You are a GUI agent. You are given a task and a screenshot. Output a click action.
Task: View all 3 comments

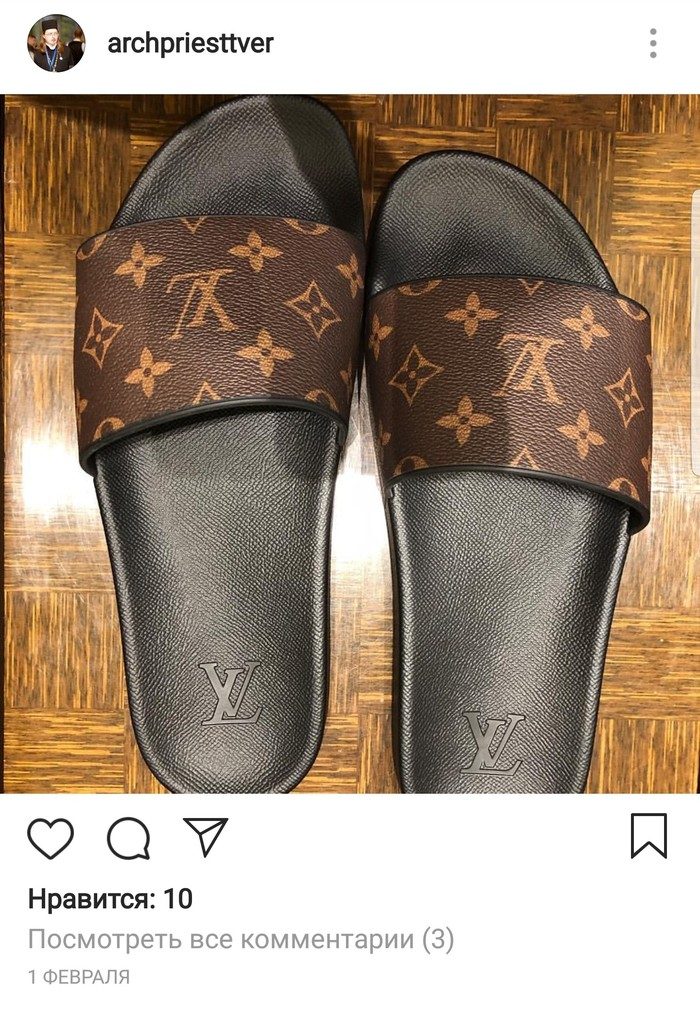[x=240, y=940]
